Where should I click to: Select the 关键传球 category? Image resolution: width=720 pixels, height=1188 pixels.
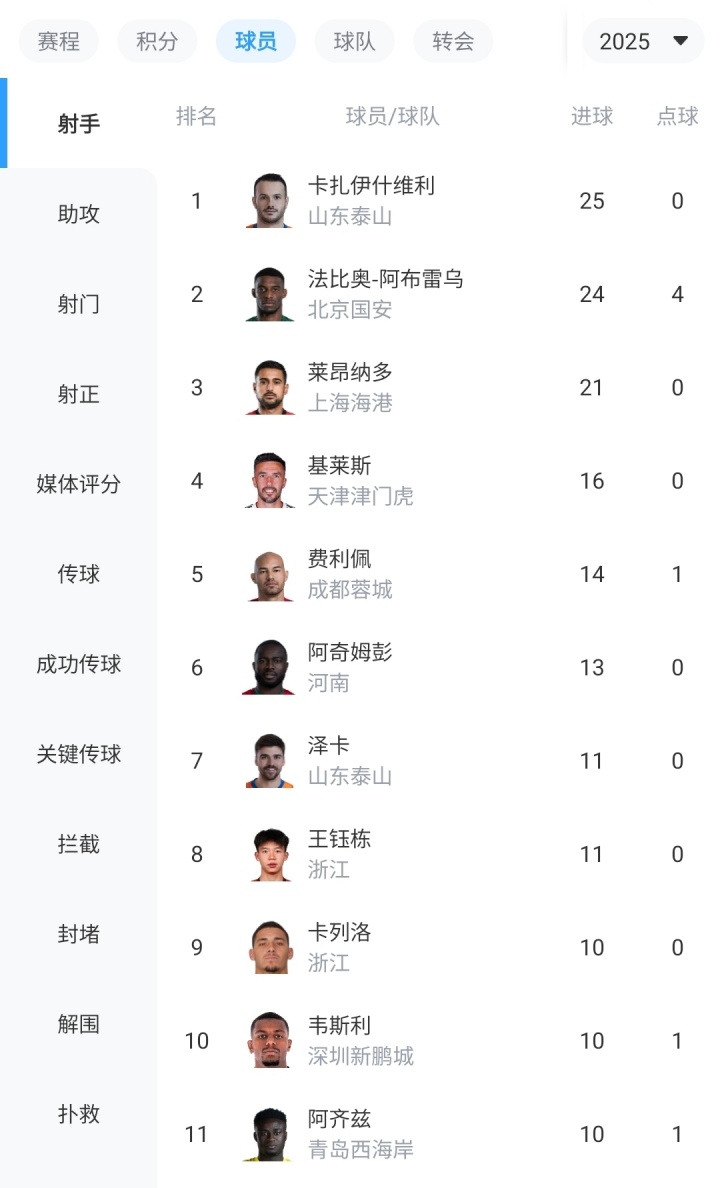79,754
